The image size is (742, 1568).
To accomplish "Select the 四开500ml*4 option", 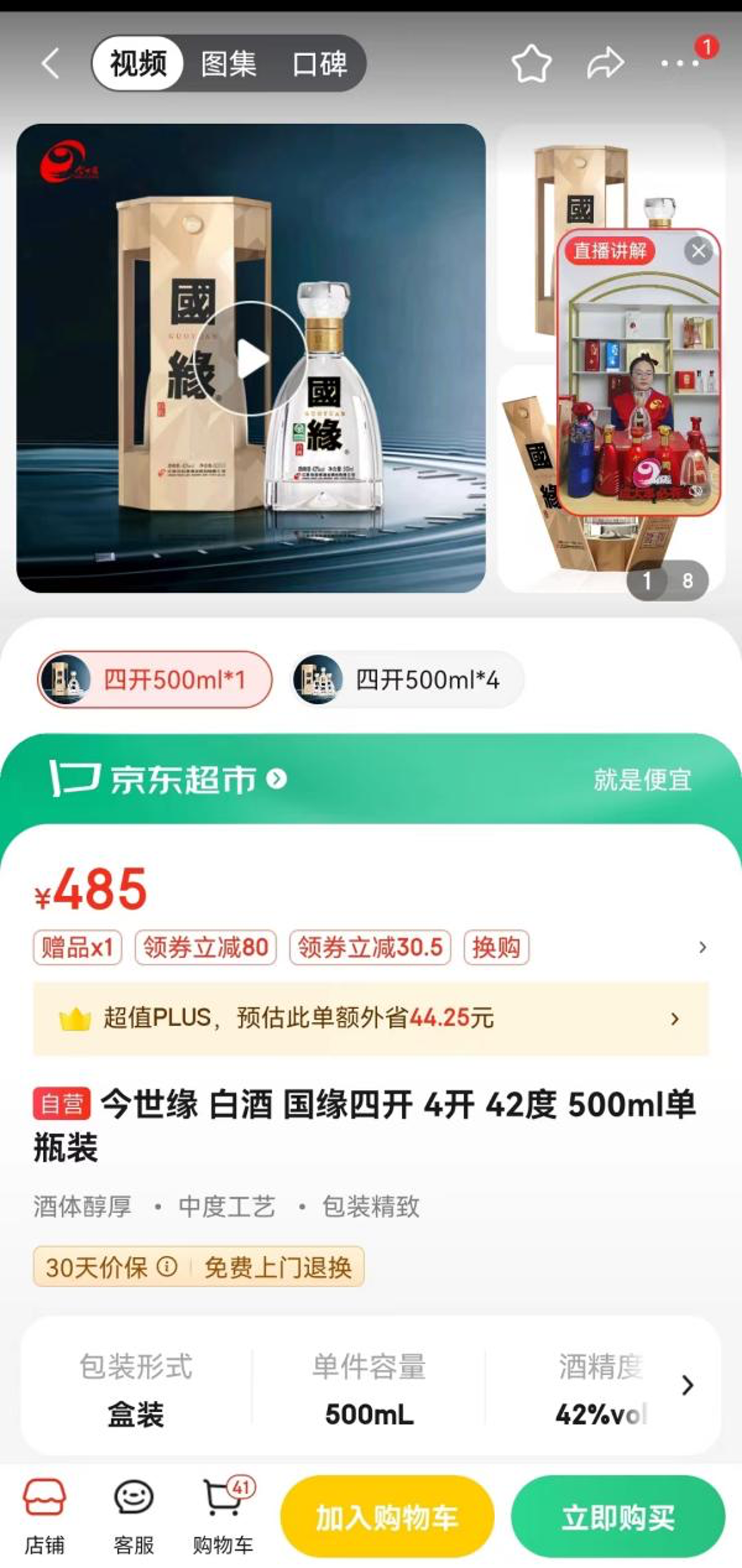I will [x=408, y=680].
